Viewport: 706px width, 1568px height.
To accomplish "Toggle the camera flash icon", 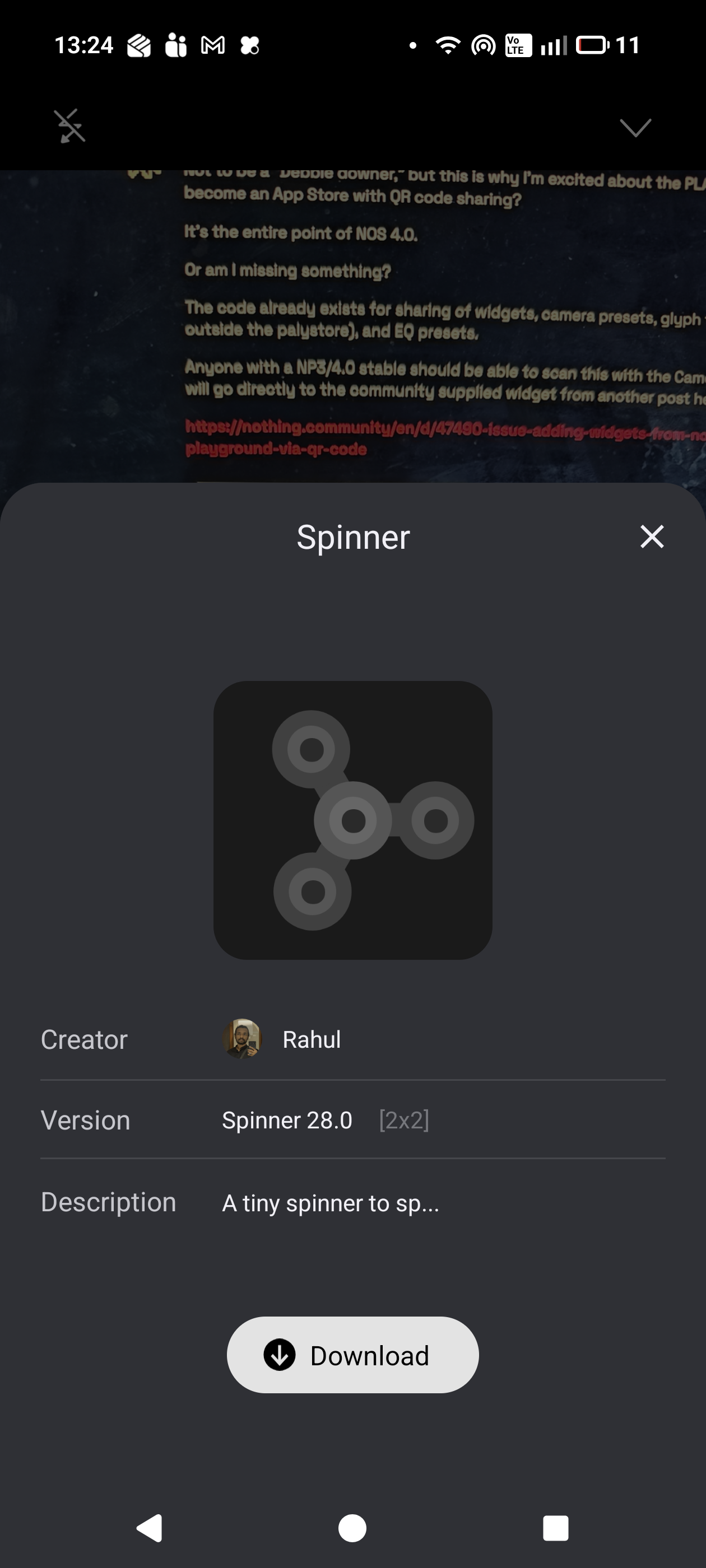I will pos(70,126).
